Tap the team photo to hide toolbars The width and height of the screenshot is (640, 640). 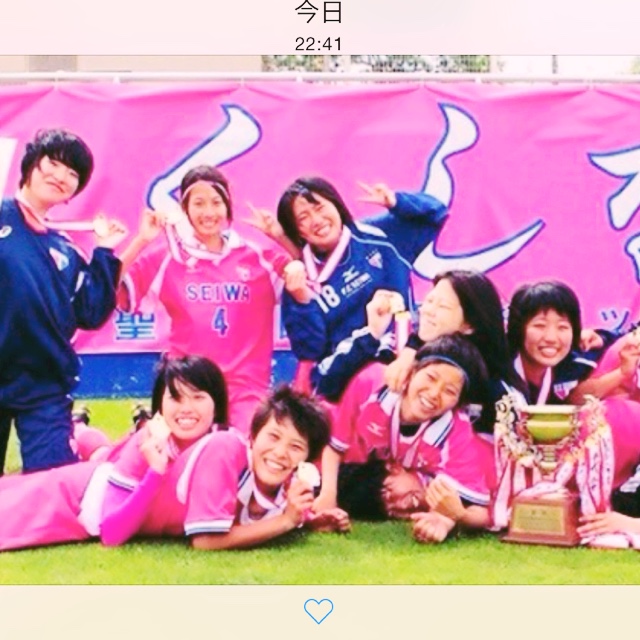(x=320, y=320)
